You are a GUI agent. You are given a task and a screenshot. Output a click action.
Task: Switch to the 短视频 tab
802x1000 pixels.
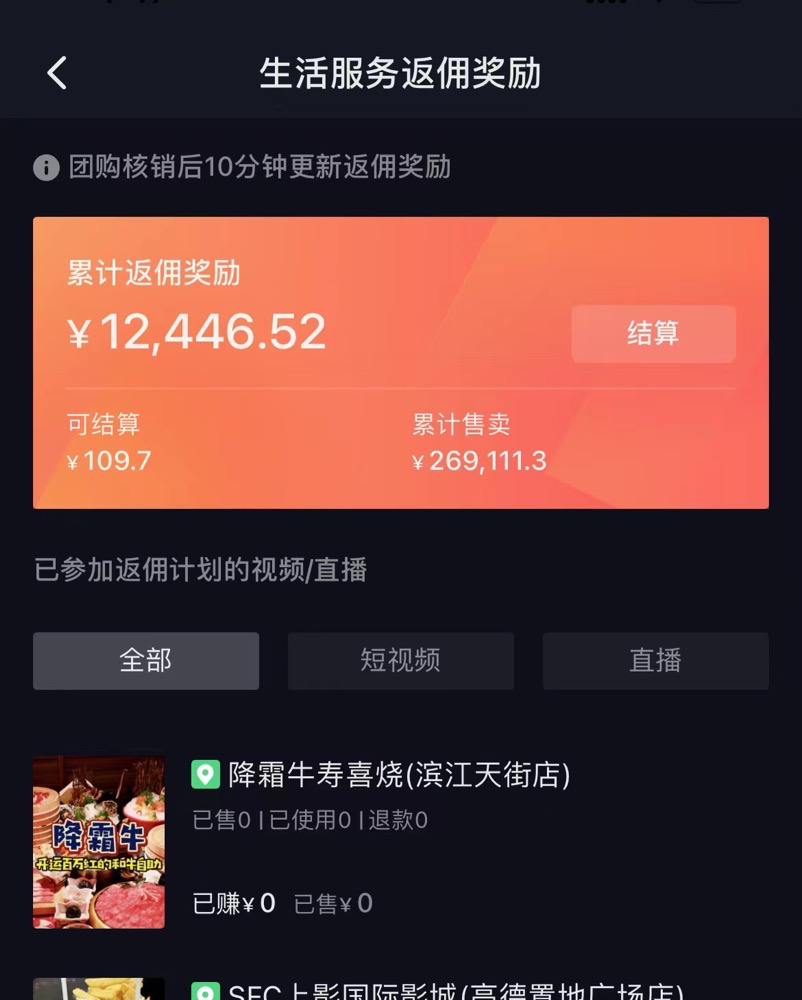pos(400,661)
